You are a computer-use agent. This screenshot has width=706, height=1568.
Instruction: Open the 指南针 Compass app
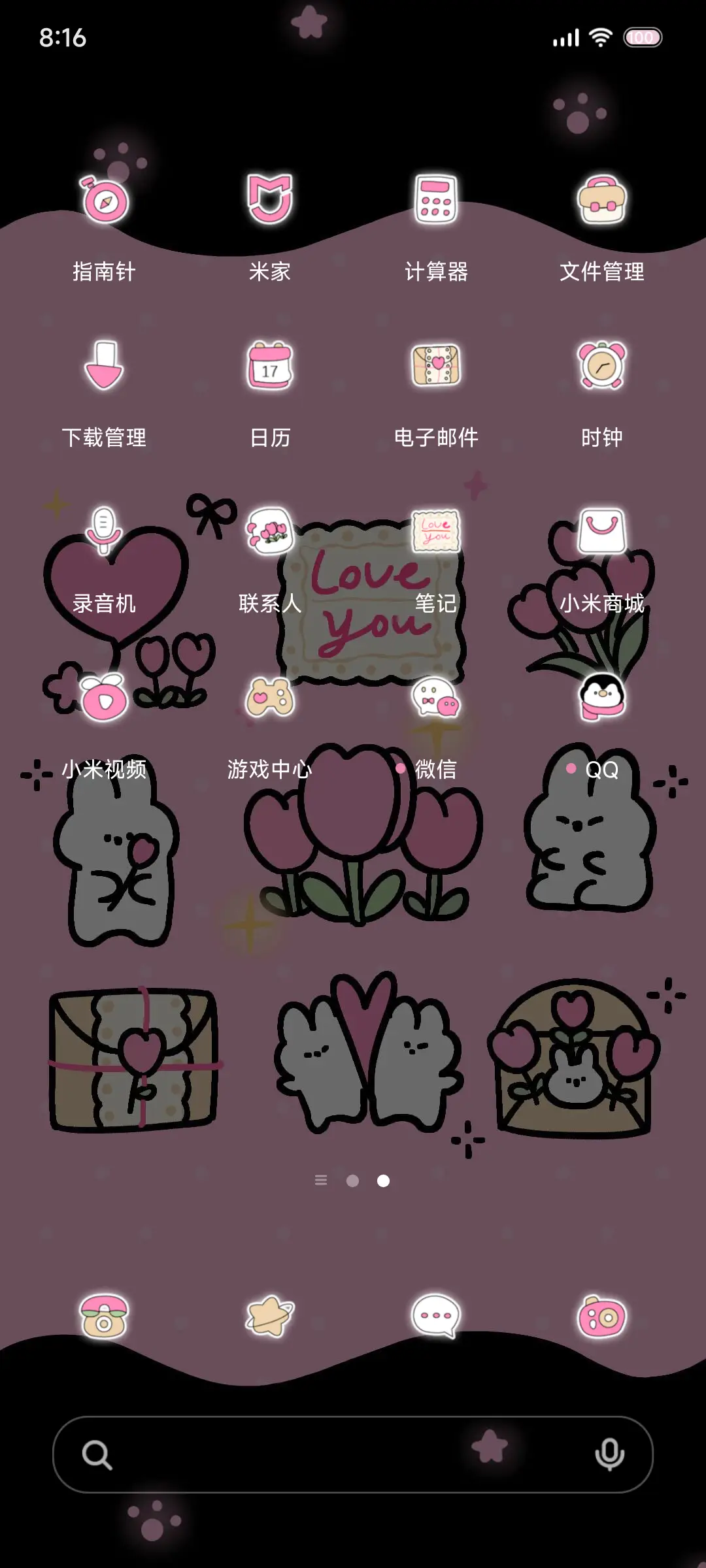coord(105,201)
